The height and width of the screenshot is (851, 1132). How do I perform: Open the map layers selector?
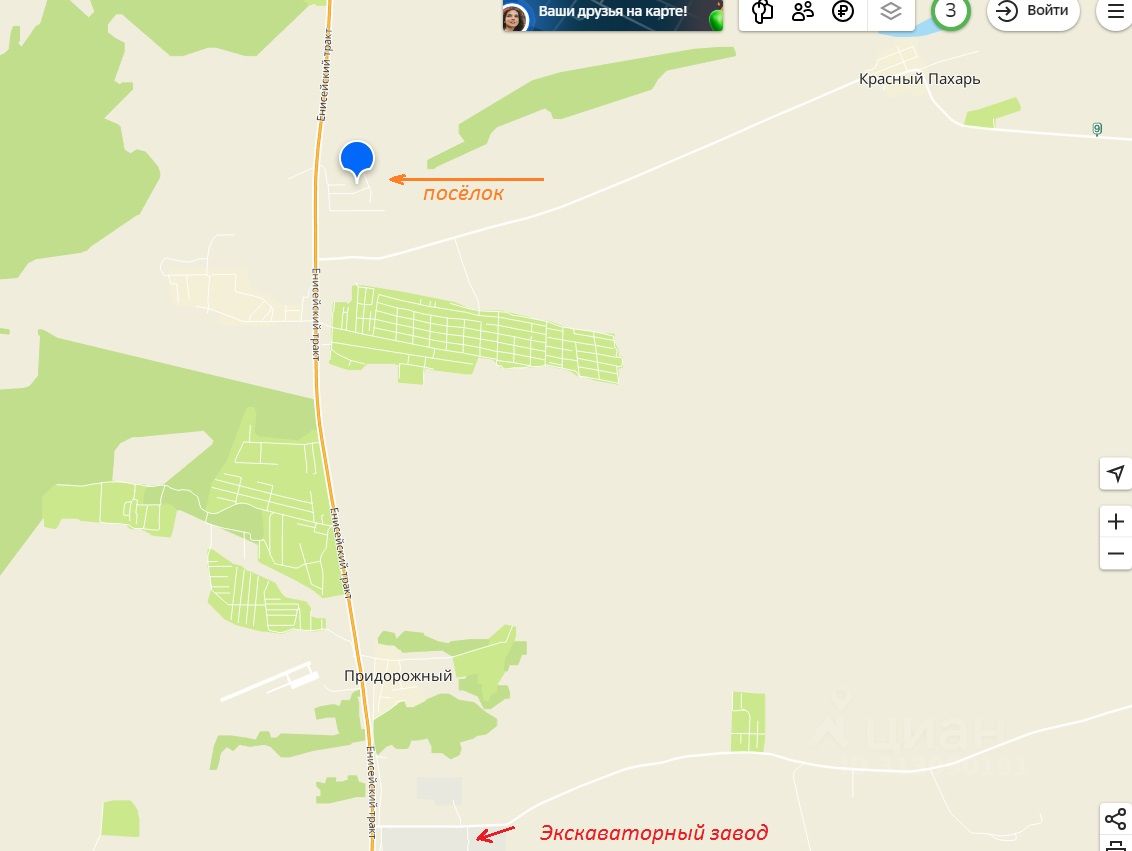coord(891,12)
